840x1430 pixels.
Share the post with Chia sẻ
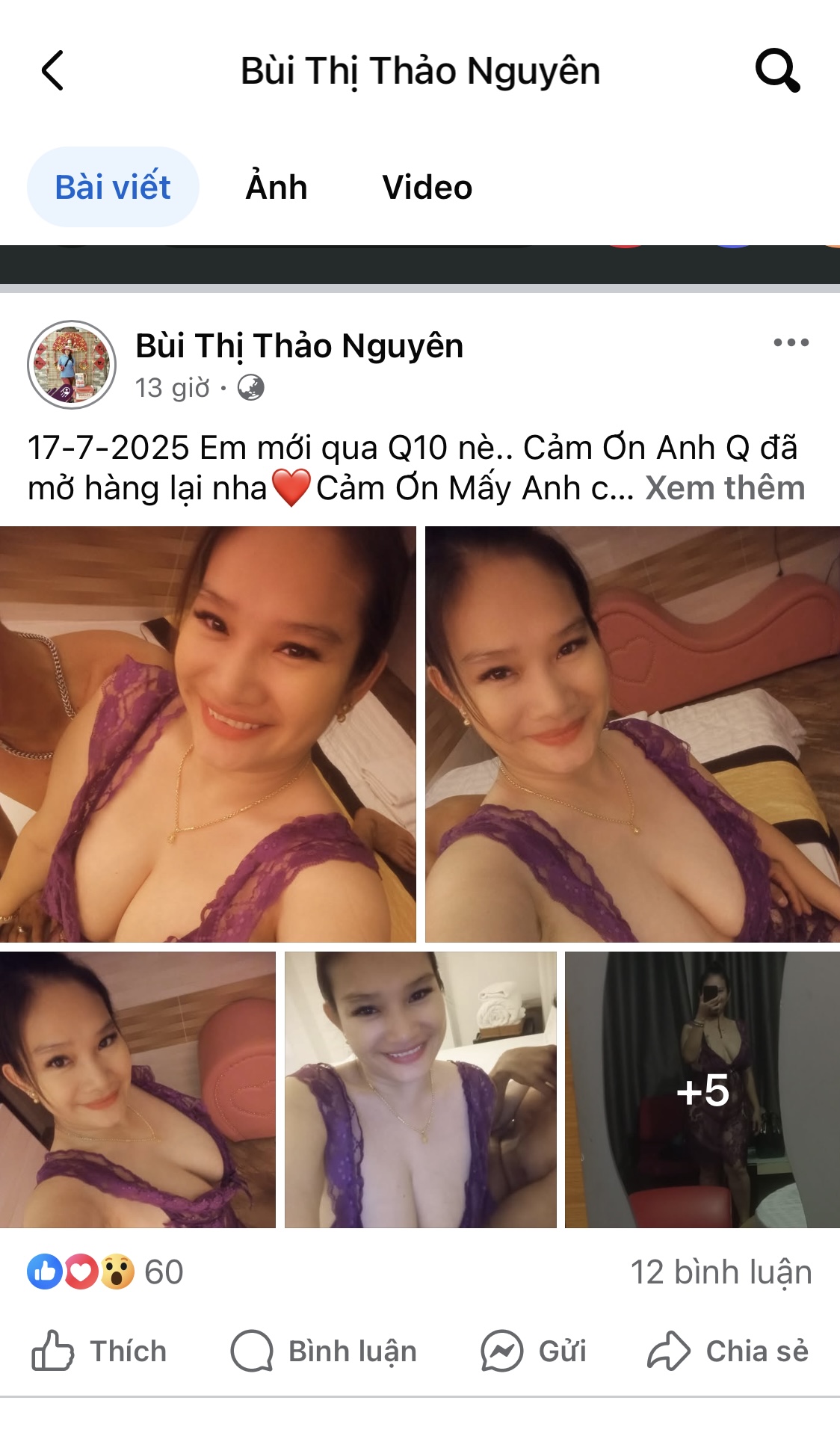[x=728, y=1351]
